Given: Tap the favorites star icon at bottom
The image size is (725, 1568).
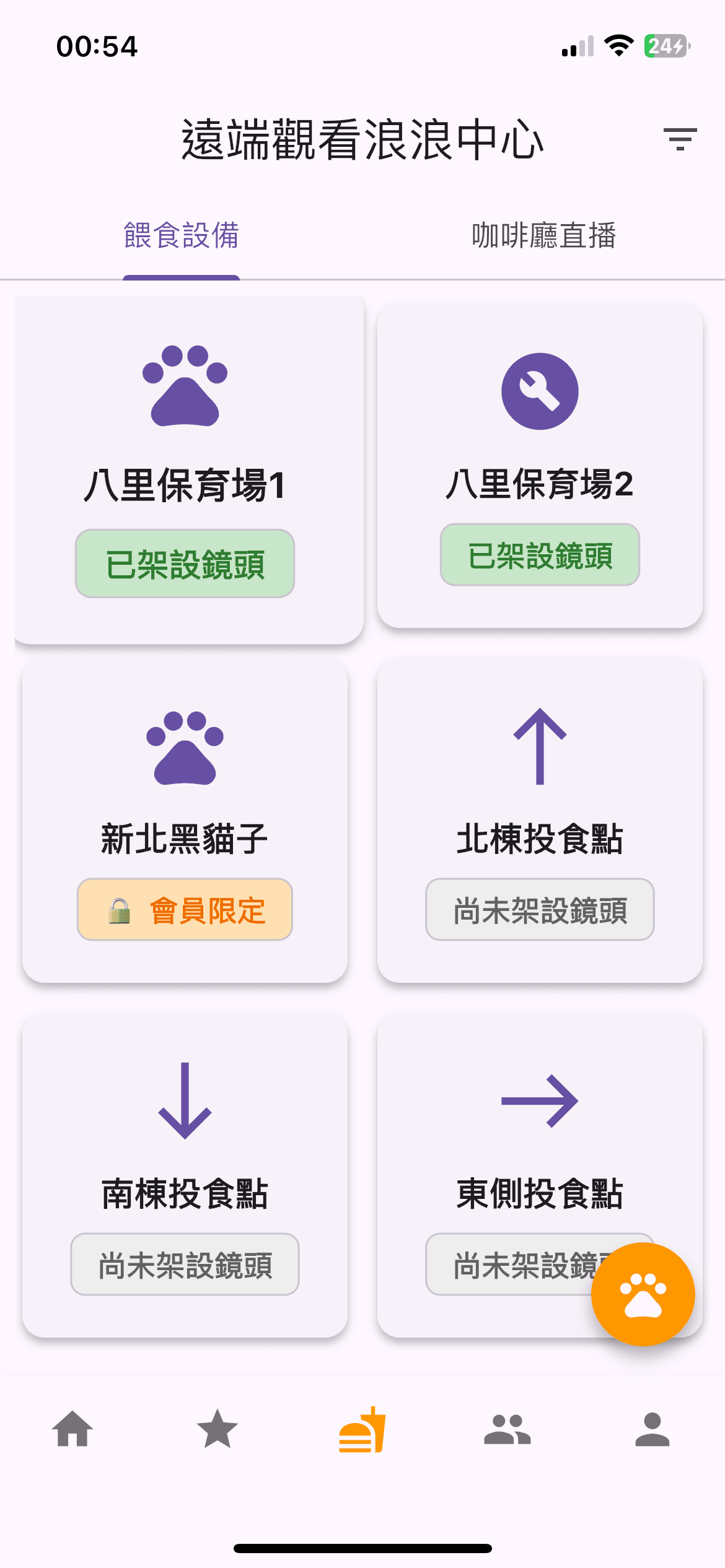Looking at the screenshot, I should (x=217, y=1431).
